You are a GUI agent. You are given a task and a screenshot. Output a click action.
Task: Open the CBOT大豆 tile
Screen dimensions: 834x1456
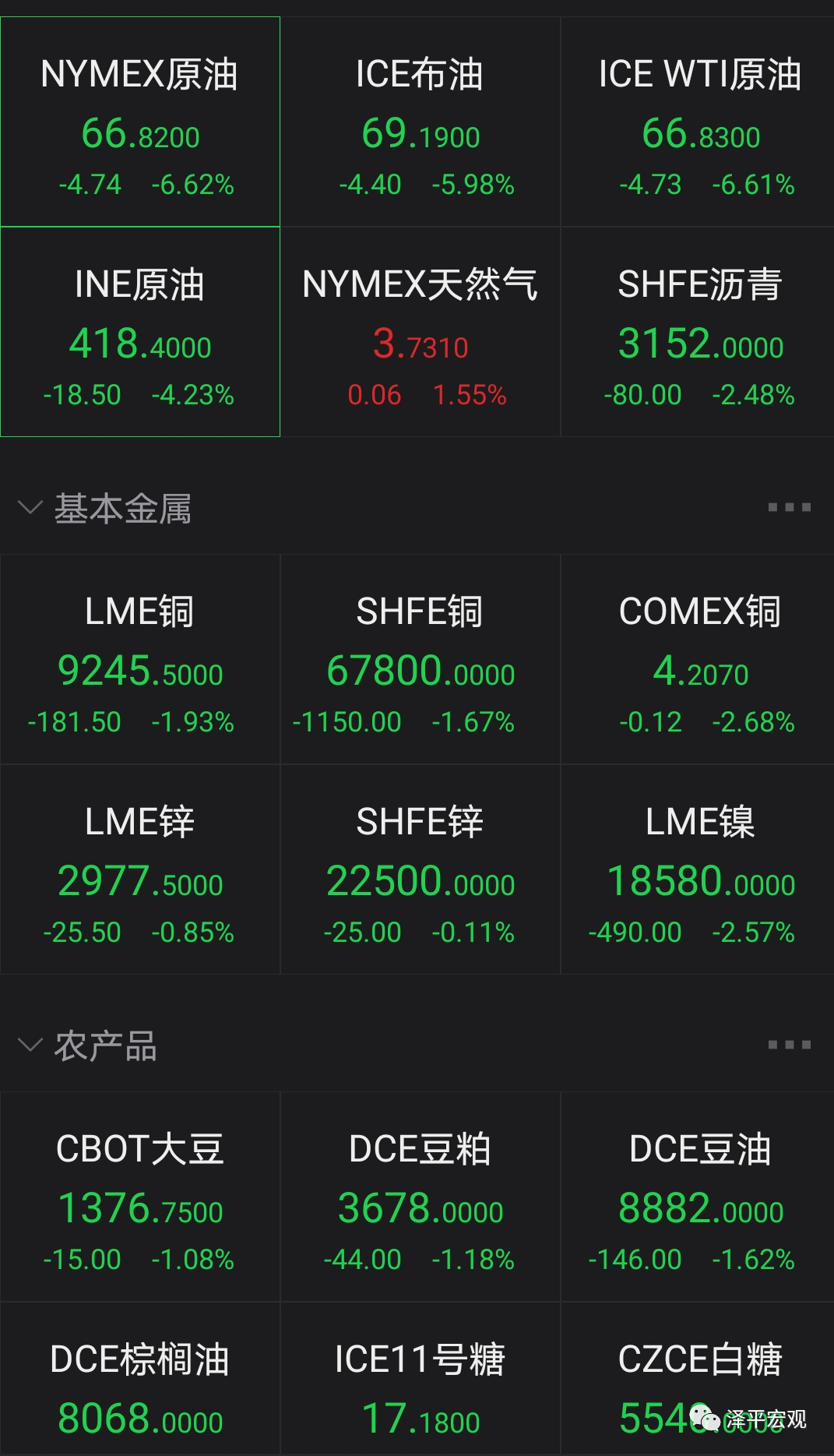click(x=140, y=1197)
